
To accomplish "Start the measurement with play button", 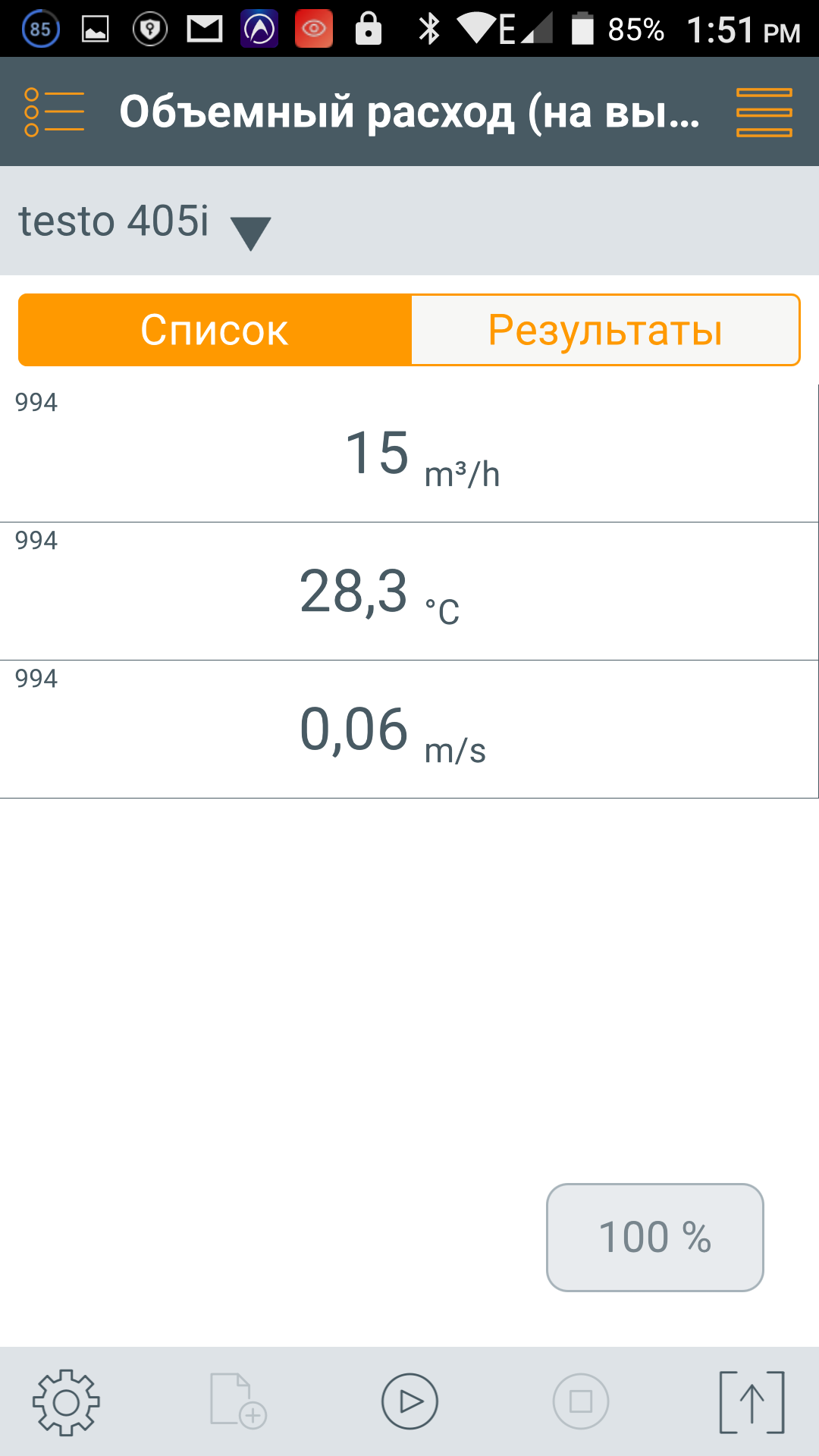I will click(409, 1401).
